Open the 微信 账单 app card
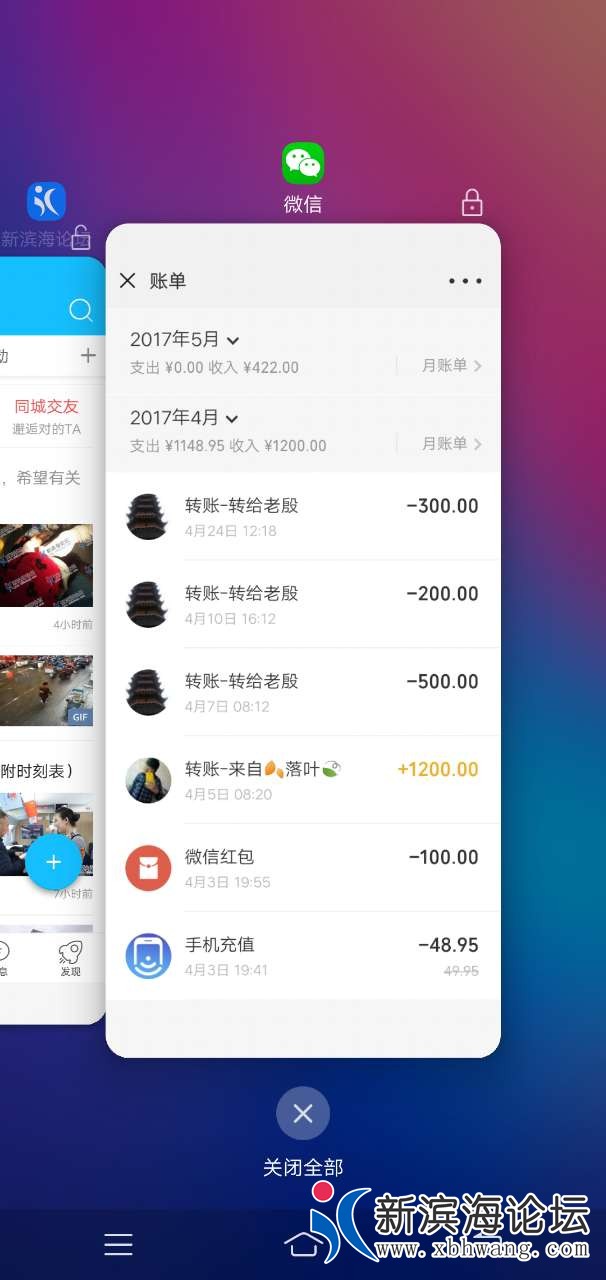The height and width of the screenshot is (1280, 606). point(303,640)
